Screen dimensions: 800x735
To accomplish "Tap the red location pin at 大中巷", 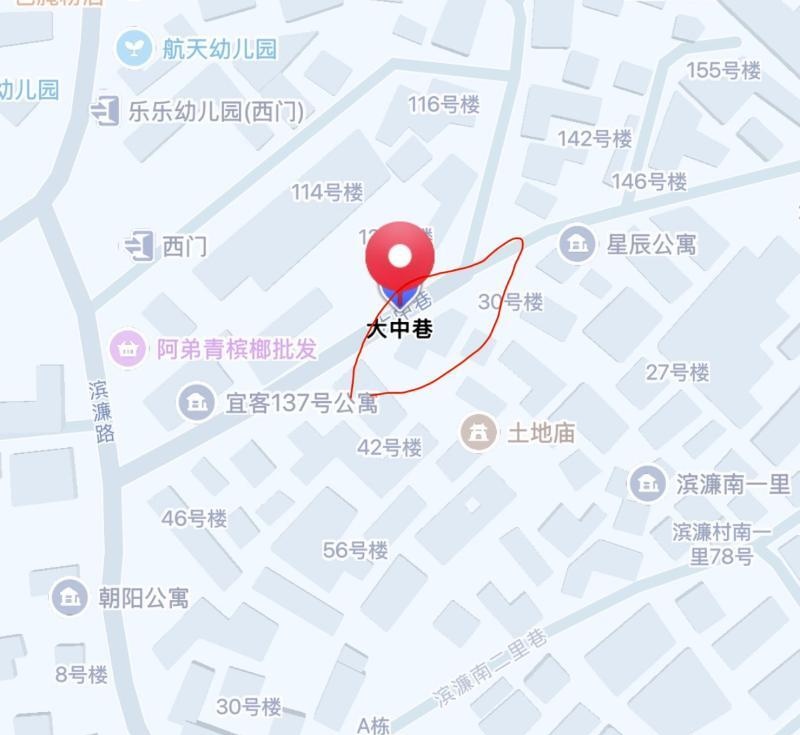I will click(x=399, y=258).
